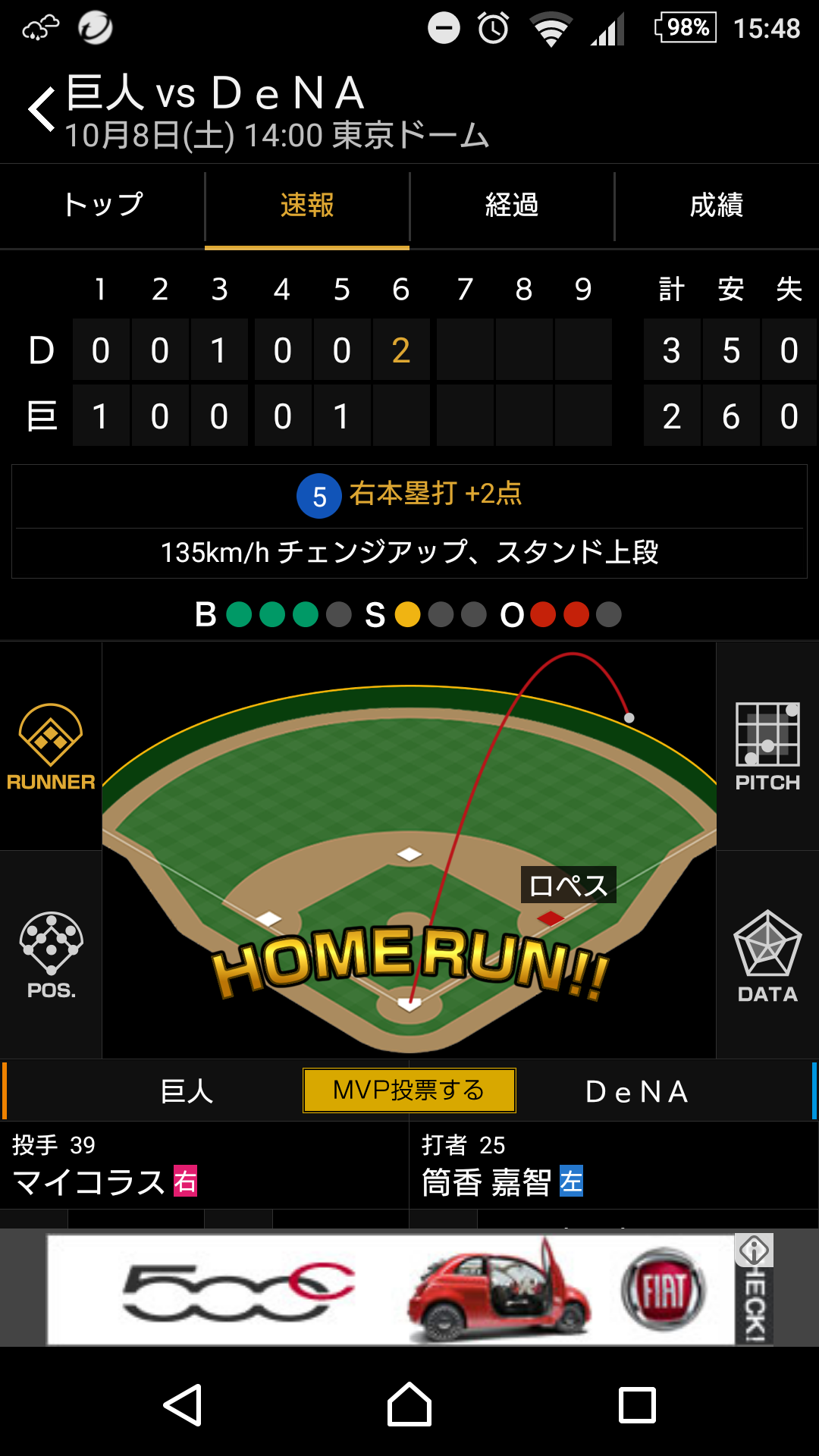Switch to the トップ tab
Viewport: 819px width, 1456px height.
(102, 205)
